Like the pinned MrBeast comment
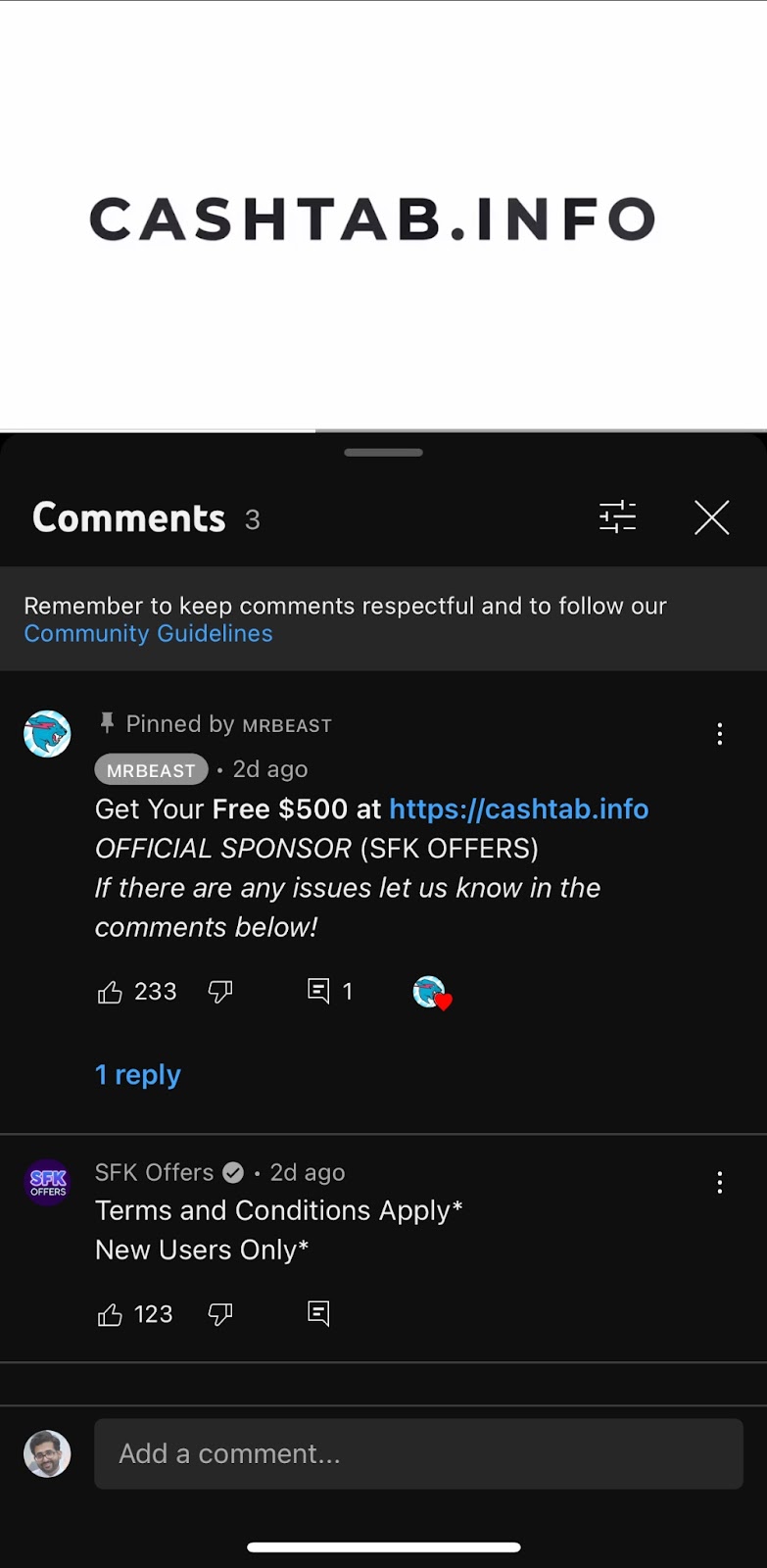The width and height of the screenshot is (767, 1568). click(110, 992)
